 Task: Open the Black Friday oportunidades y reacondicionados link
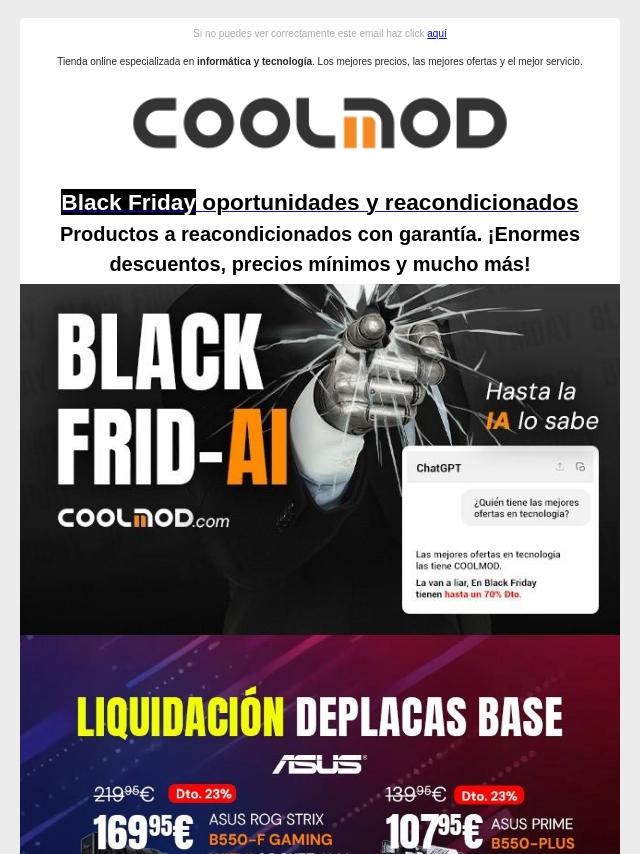pyautogui.click(x=320, y=202)
